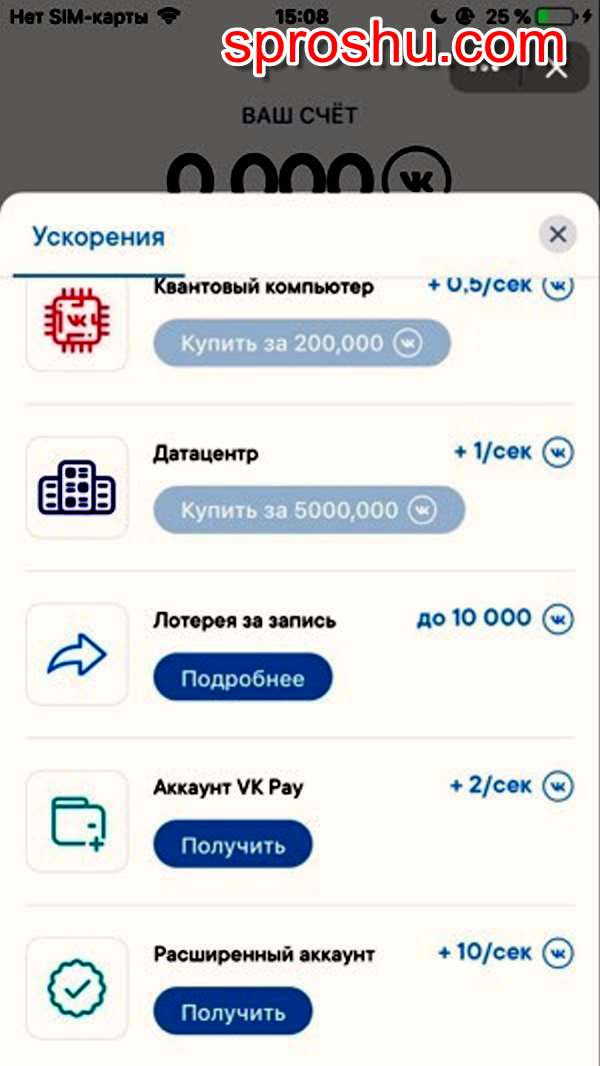Close the Ускорения panel
Screen dimensions: 600x1066
coord(558,235)
